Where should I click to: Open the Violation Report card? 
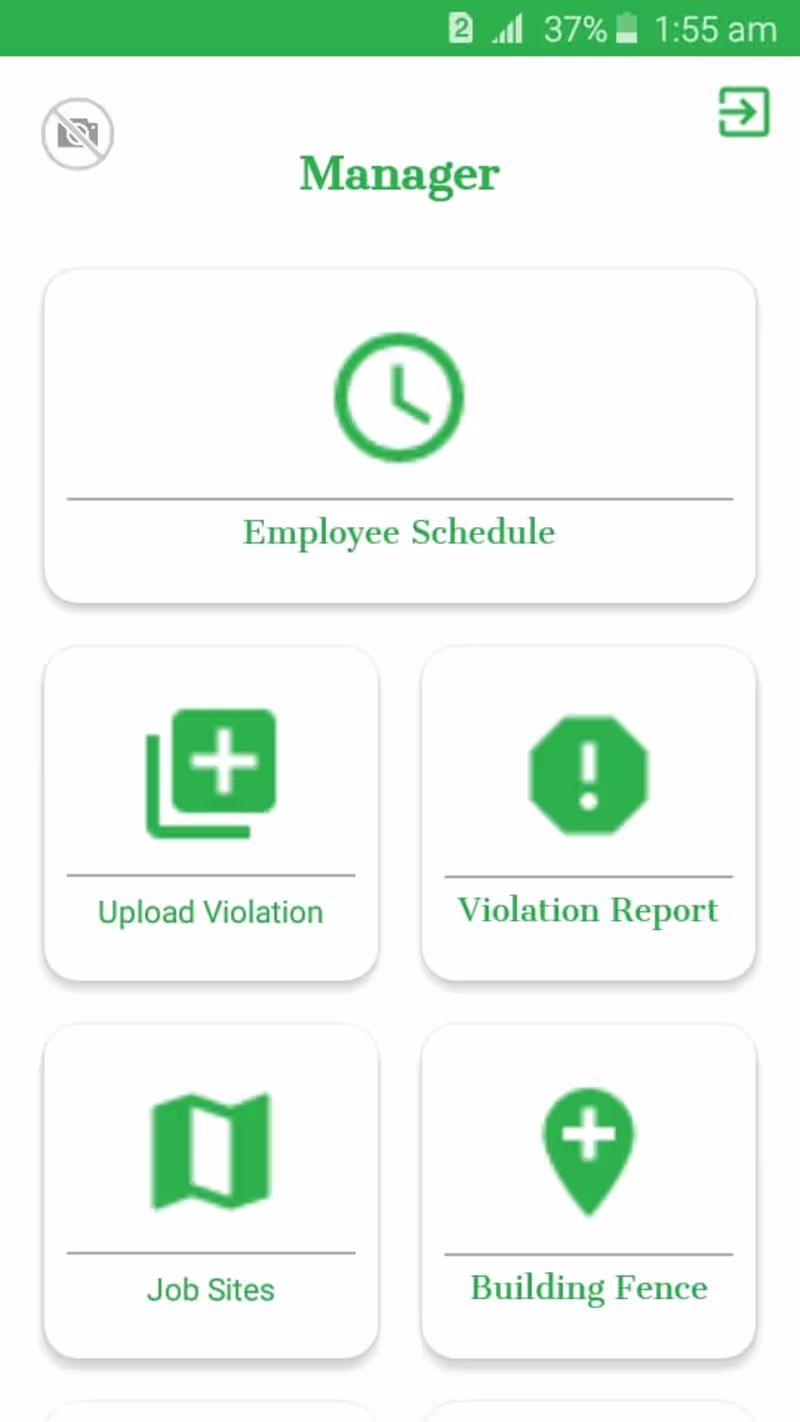588,812
